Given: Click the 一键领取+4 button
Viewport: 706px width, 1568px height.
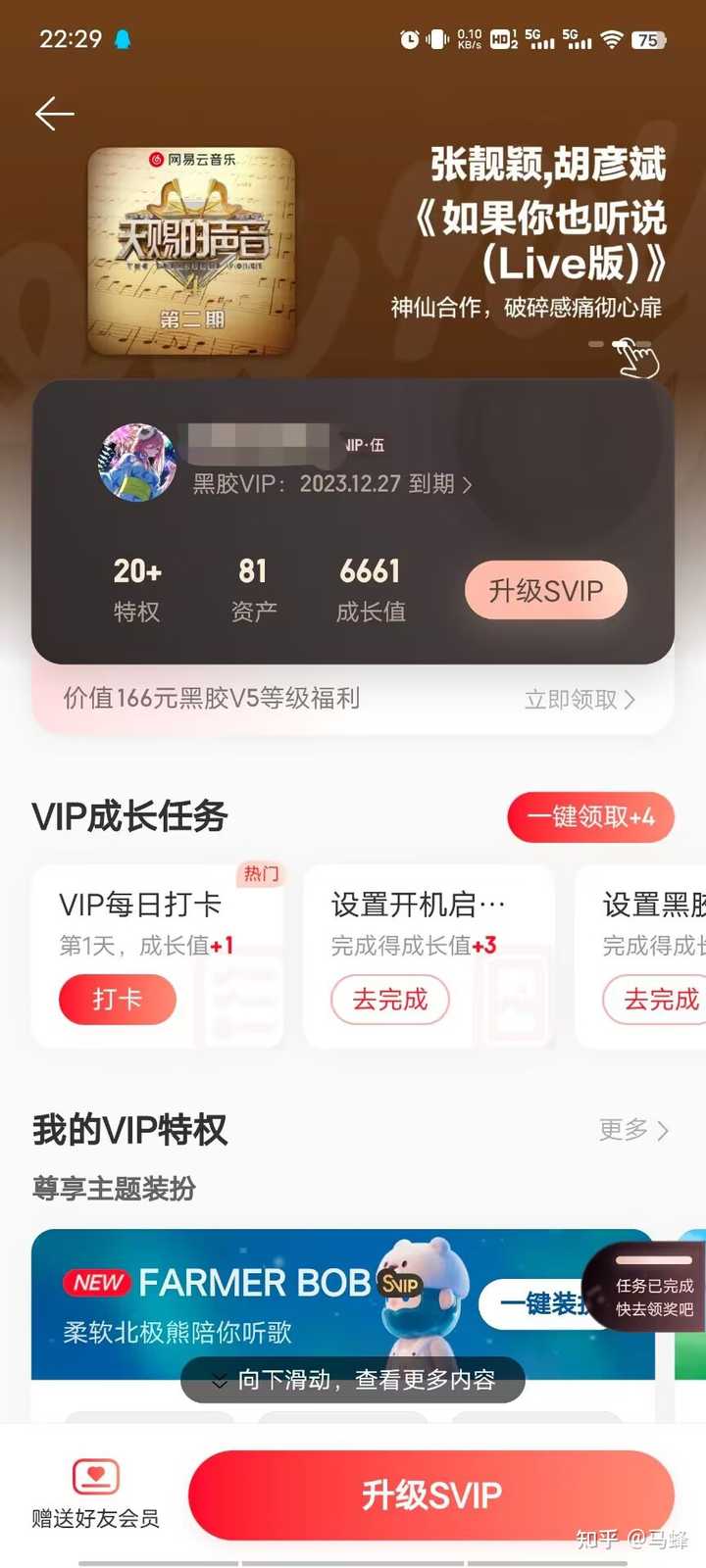Looking at the screenshot, I should click(589, 817).
